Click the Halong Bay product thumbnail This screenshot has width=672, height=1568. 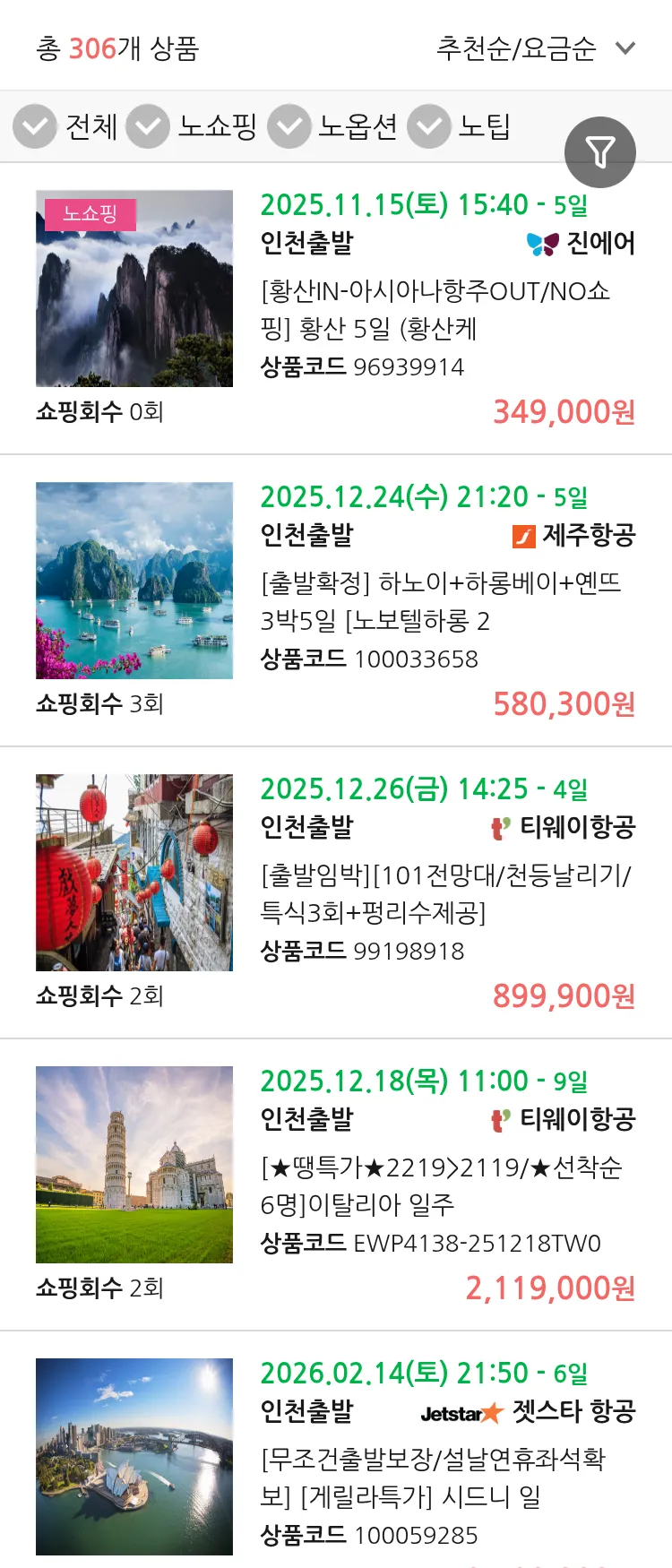click(x=134, y=580)
